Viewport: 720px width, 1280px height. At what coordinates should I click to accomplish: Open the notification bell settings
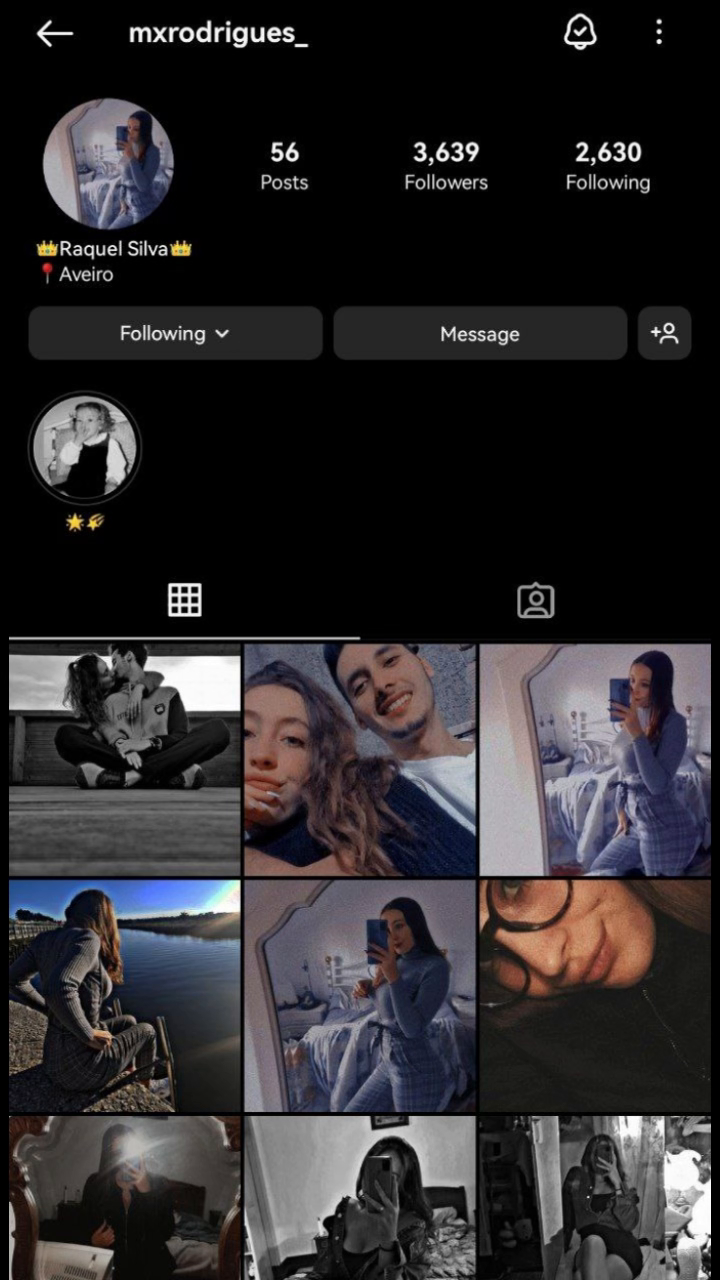pos(580,33)
